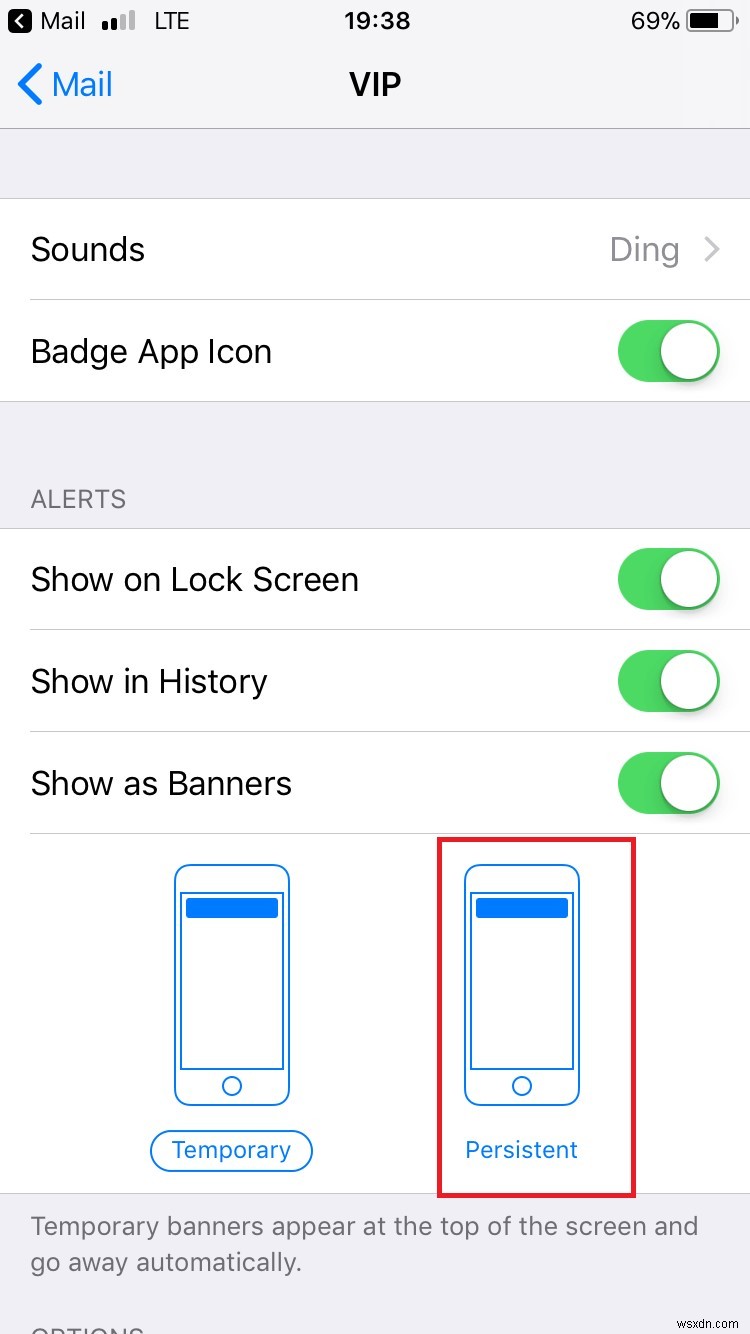This screenshot has height=1334, width=750.
Task: Tap the ALERTS section header
Action: tap(77, 499)
